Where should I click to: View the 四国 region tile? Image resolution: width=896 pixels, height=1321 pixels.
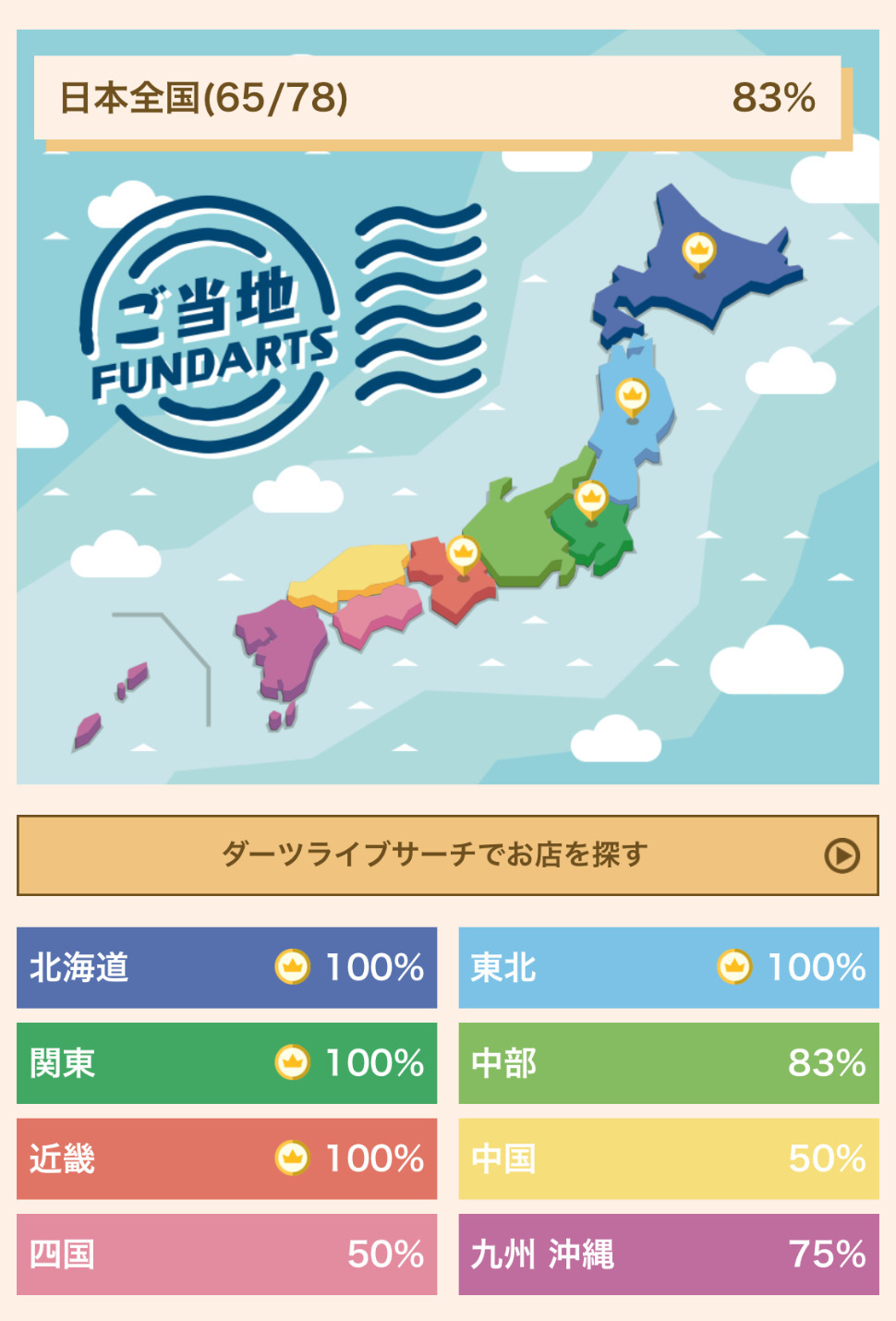(x=226, y=1254)
